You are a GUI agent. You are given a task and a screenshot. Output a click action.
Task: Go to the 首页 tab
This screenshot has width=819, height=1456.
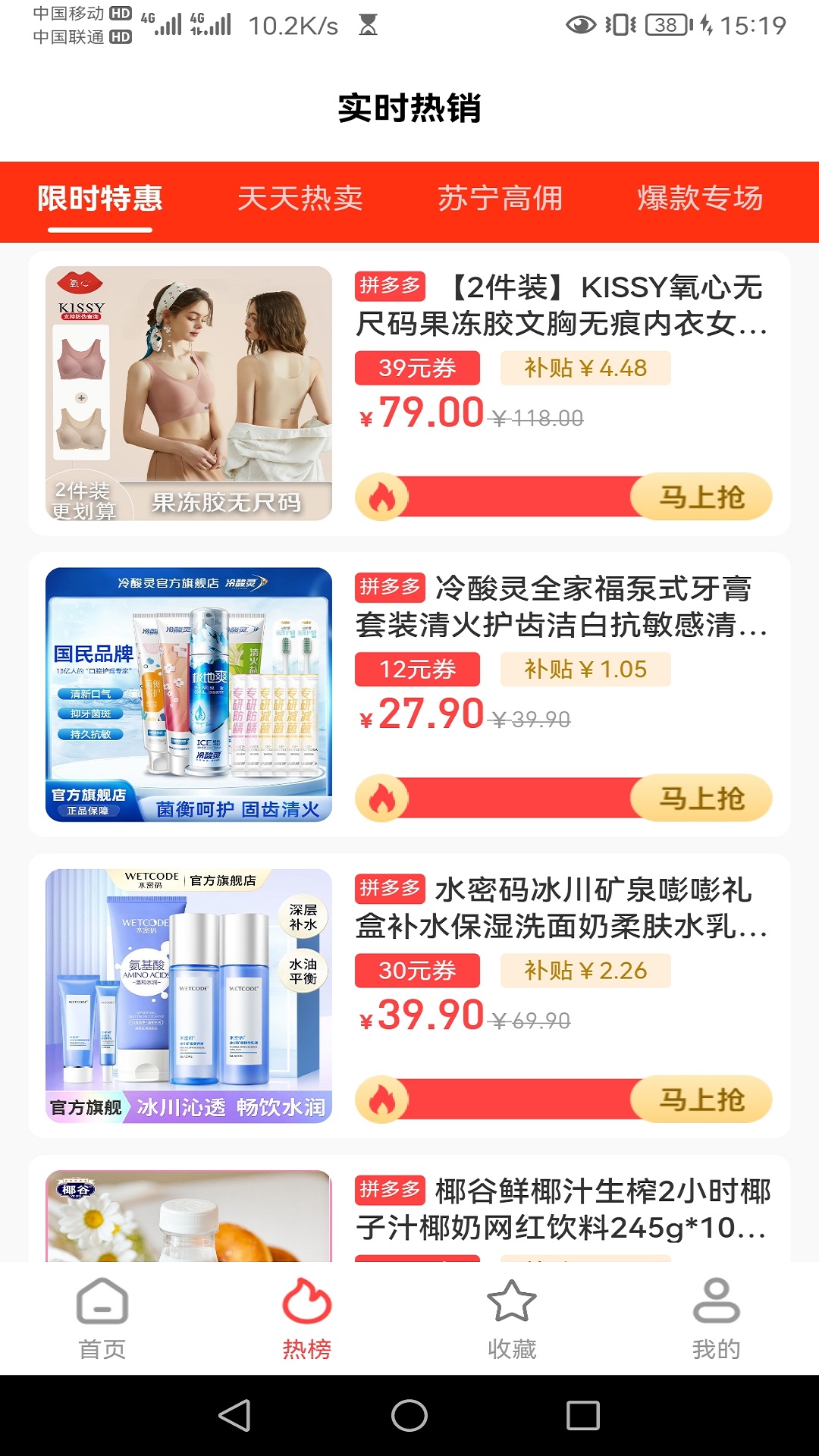click(x=102, y=1318)
